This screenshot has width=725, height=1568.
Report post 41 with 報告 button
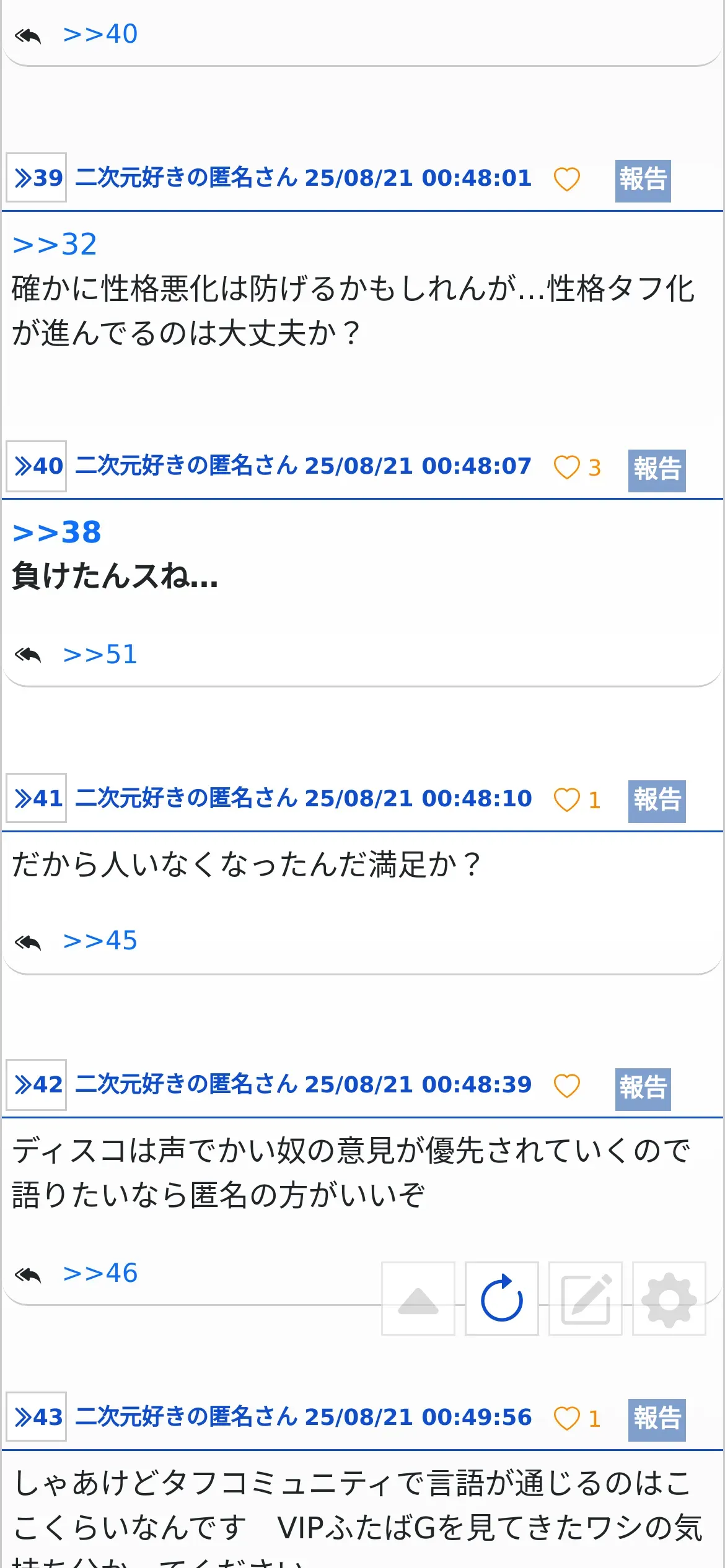tap(657, 801)
